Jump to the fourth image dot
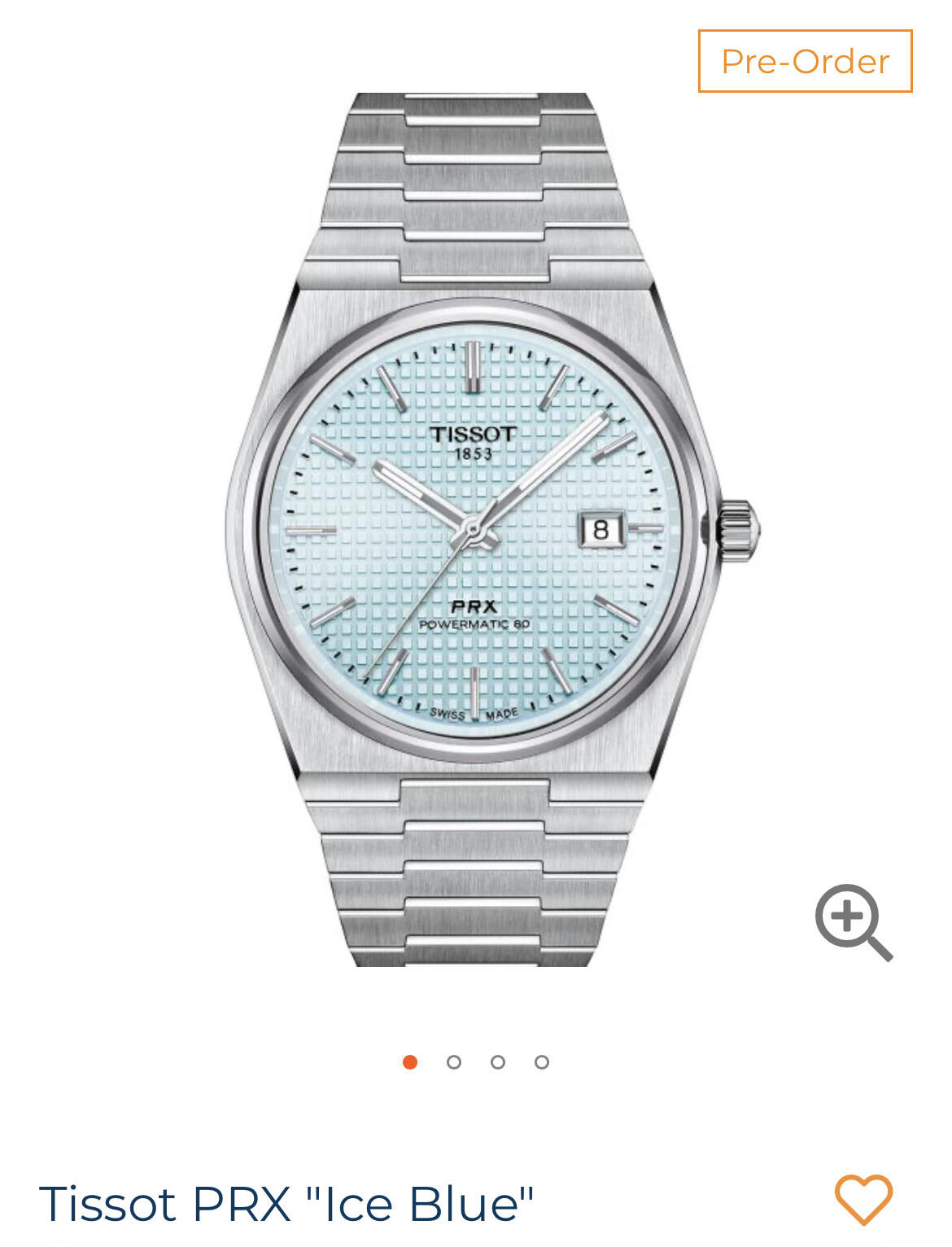 tap(542, 1062)
